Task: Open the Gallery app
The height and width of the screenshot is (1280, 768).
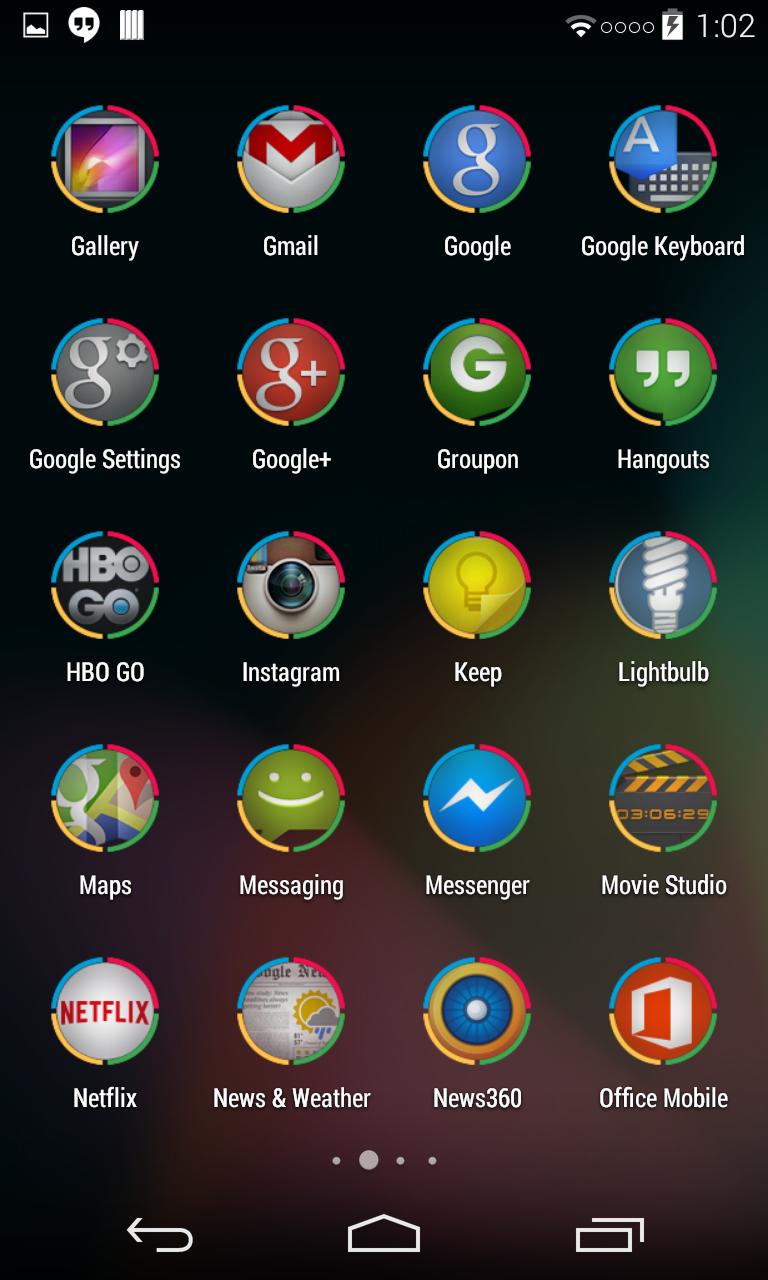Action: tap(104, 160)
